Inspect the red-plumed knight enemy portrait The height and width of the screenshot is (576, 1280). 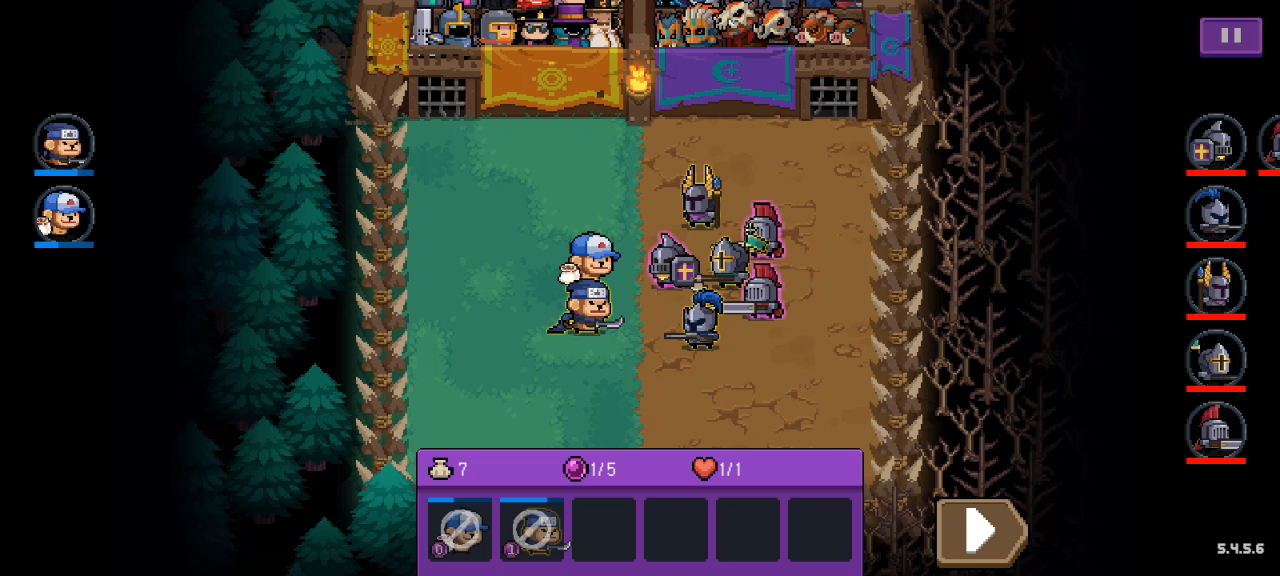(x=1216, y=430)
